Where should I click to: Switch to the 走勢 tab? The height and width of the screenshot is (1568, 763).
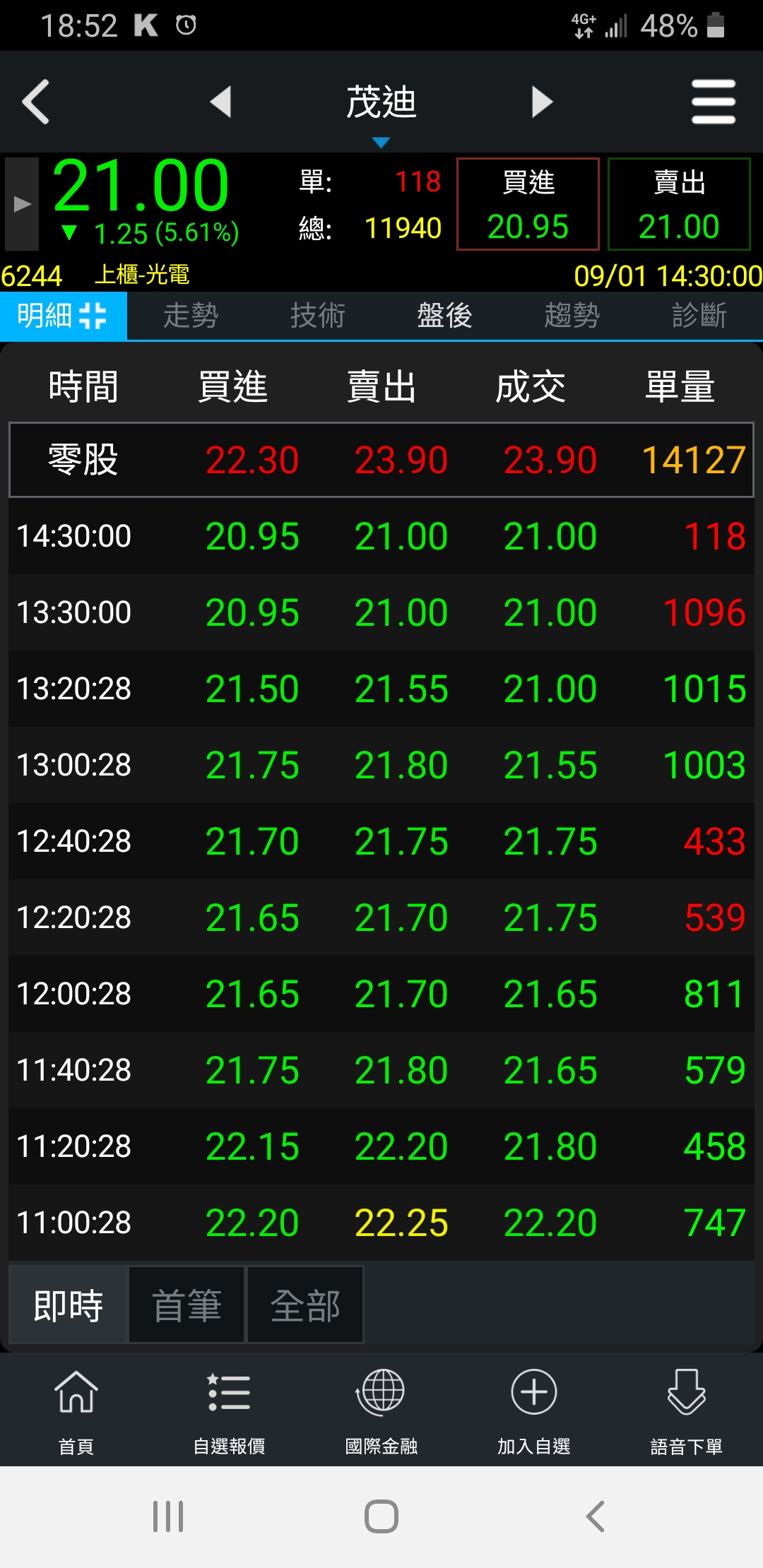[x=191, y=316]
